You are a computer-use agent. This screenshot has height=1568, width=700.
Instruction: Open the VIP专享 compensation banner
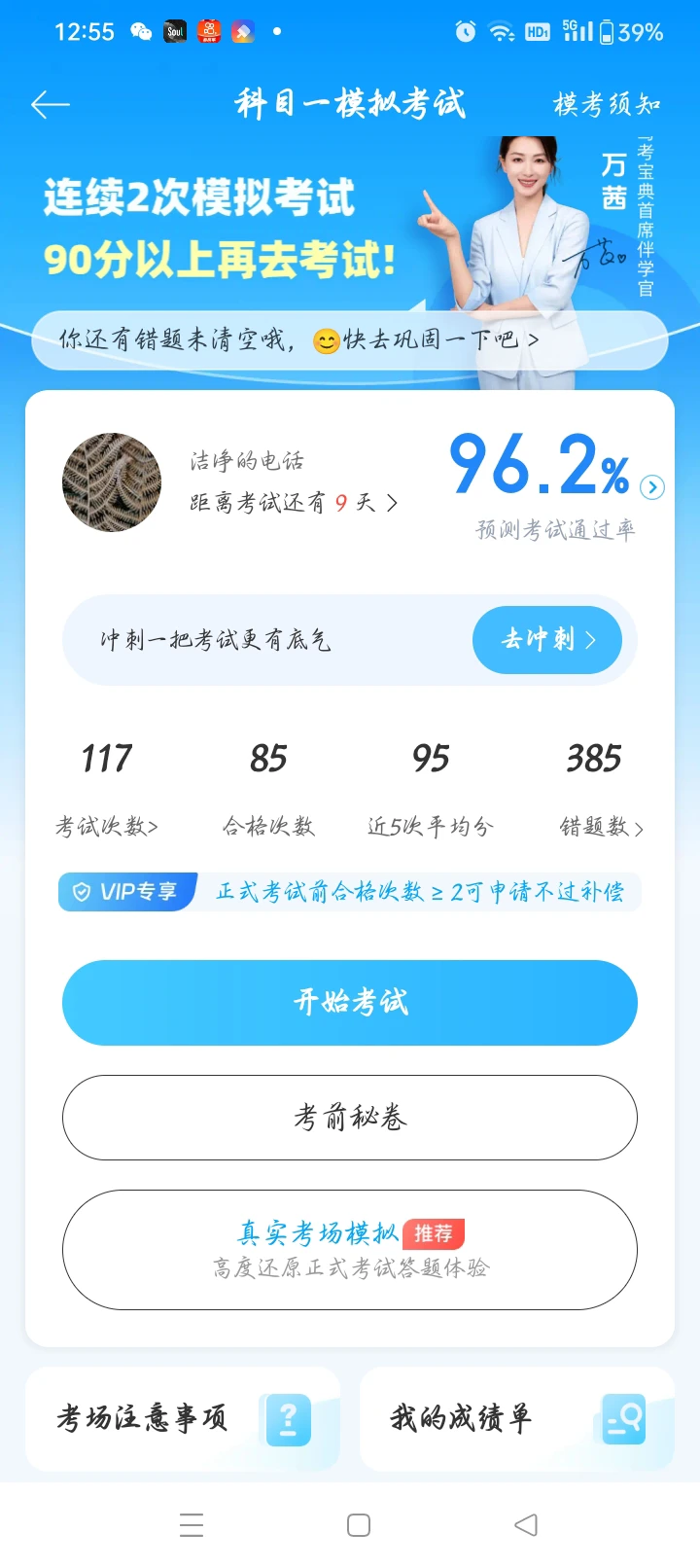[350, 892]
